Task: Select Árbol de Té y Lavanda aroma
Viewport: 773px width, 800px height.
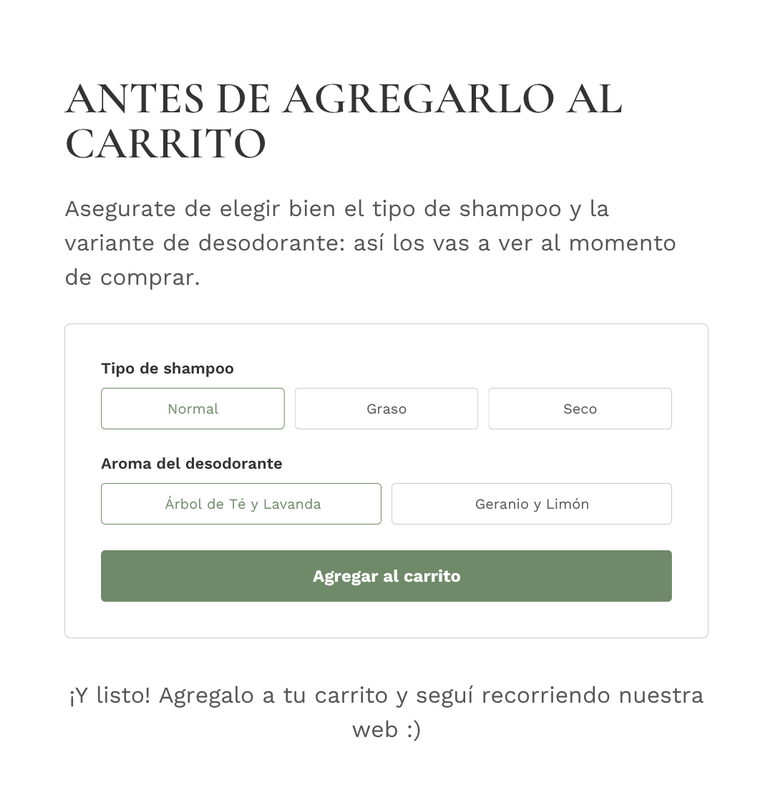Action: point(241,504)
